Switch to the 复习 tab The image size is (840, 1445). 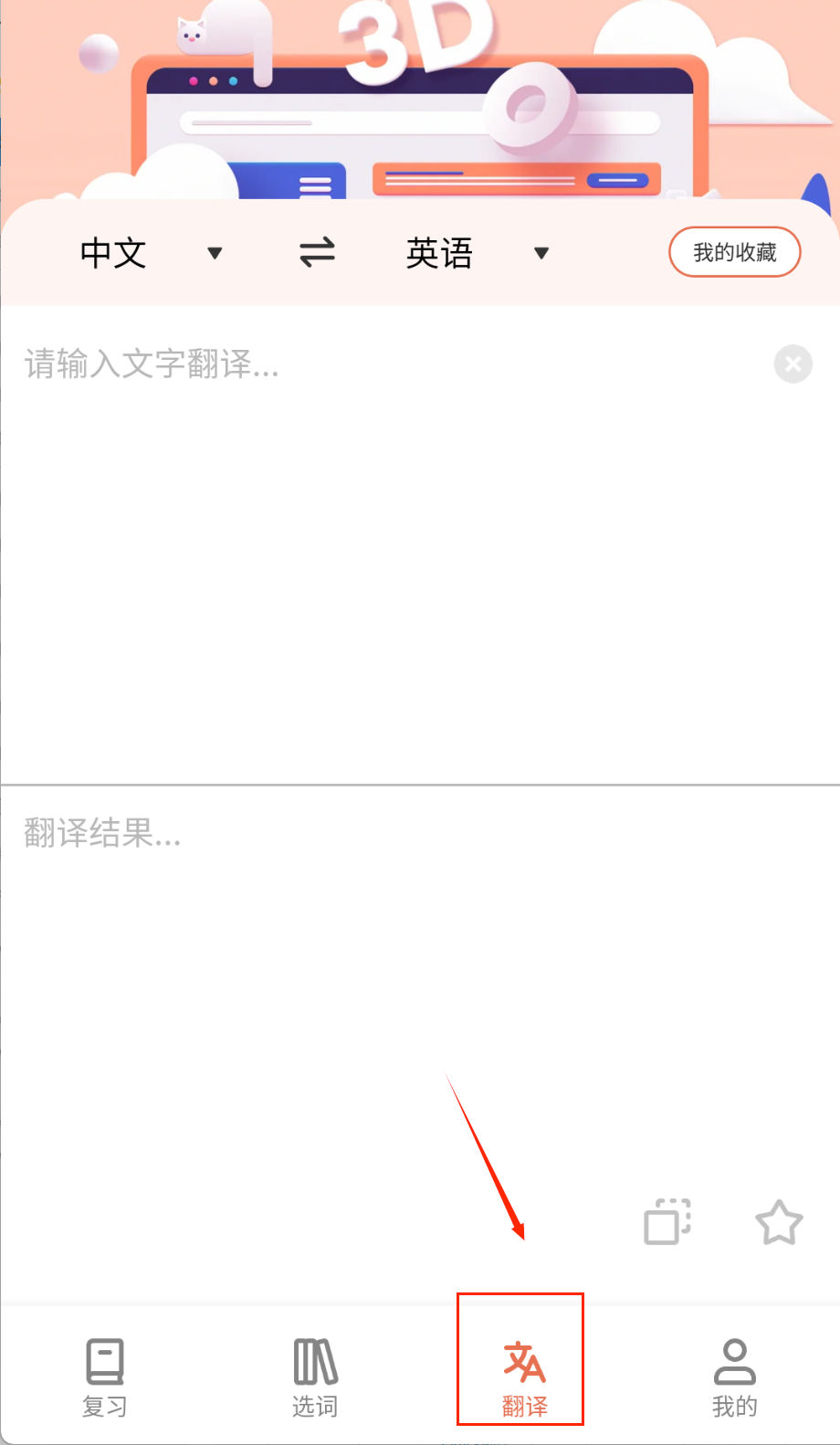pyautogui.click(x=105, y=1377)
